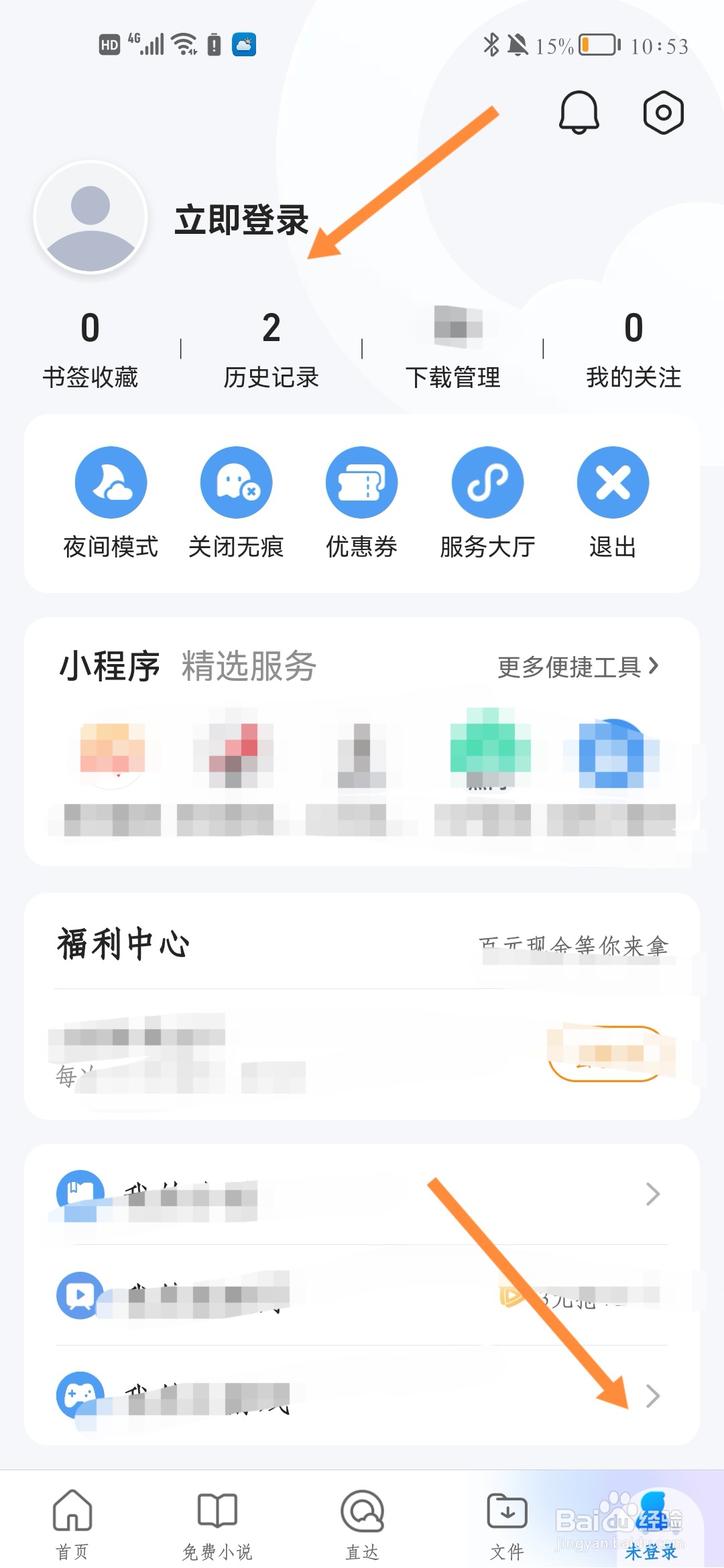Image resolution: width=724 pixels, height=1568 pixels.
Task: Open 服务大厅 service hall
Action: (487, 499)
